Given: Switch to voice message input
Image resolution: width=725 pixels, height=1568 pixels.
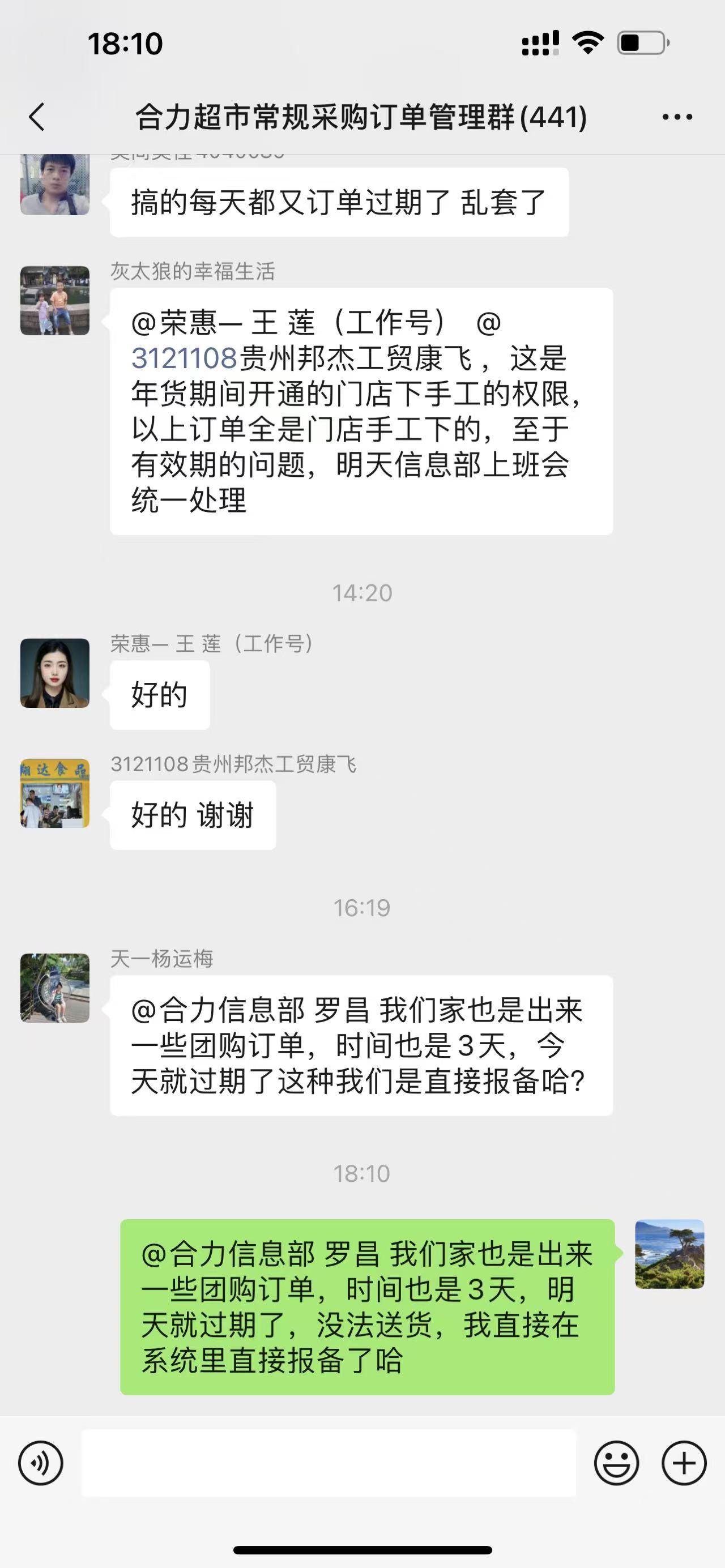Looking at the screenshot, I should (x=41, y=1463).
